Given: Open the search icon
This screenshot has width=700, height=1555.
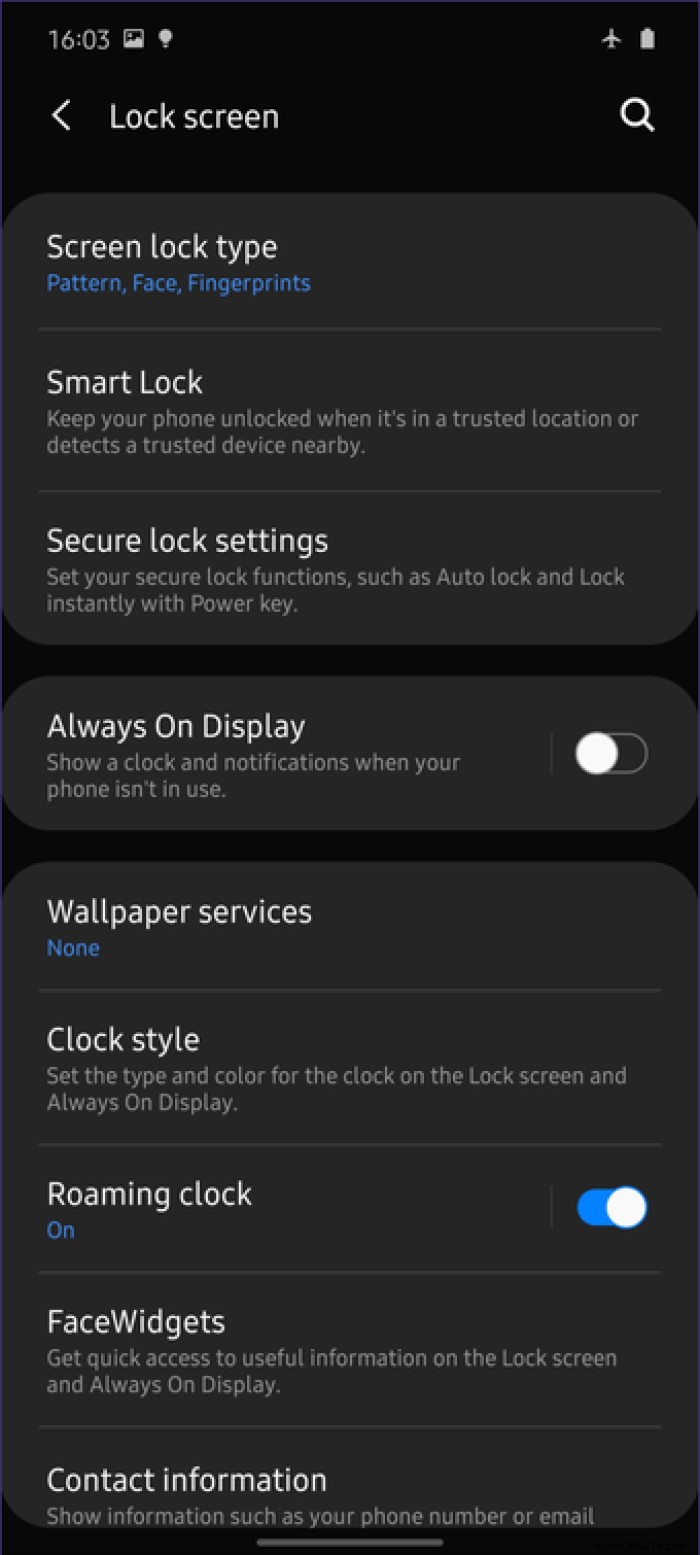Looking at the screenshot, I should (x=637, y=116).
